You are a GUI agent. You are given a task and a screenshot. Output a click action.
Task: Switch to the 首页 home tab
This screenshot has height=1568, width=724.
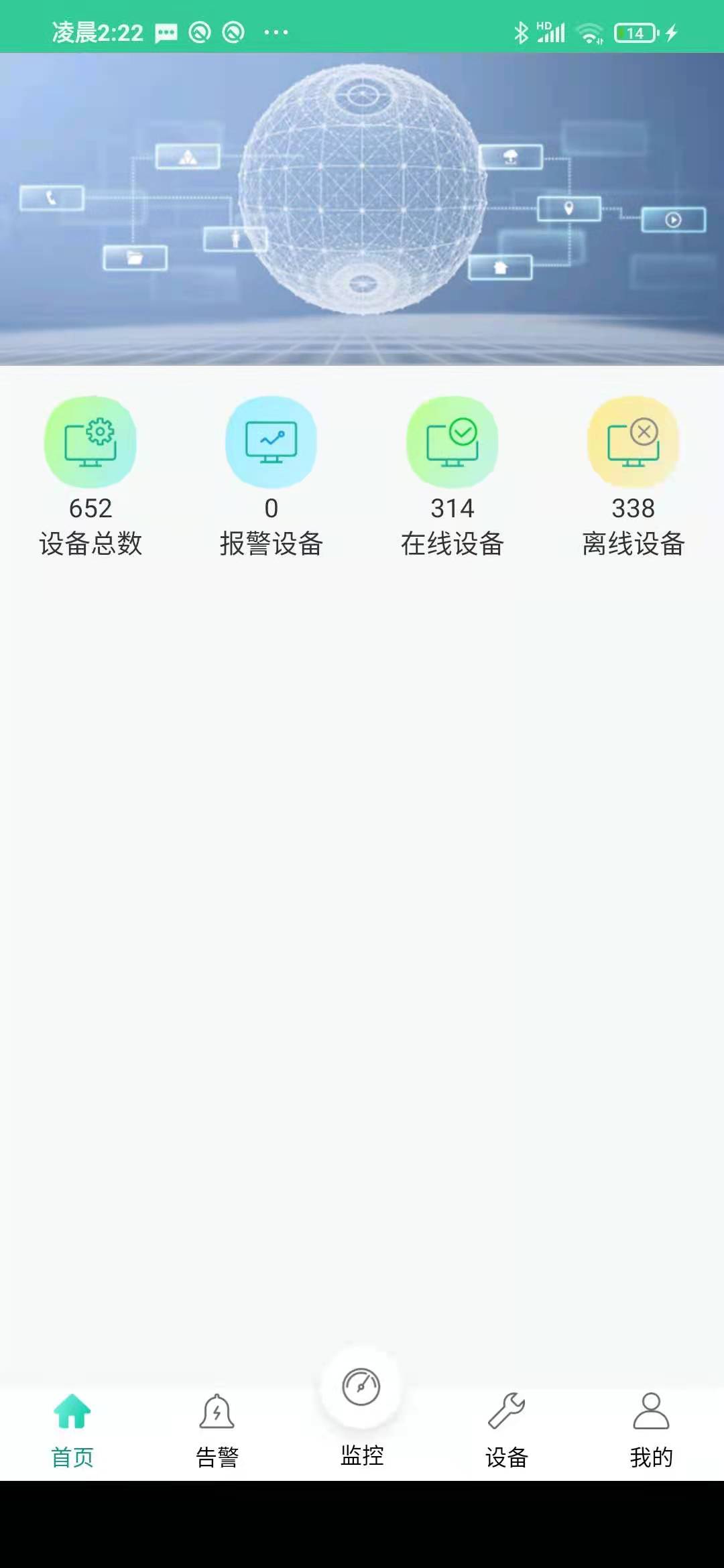click(72, 1429)
